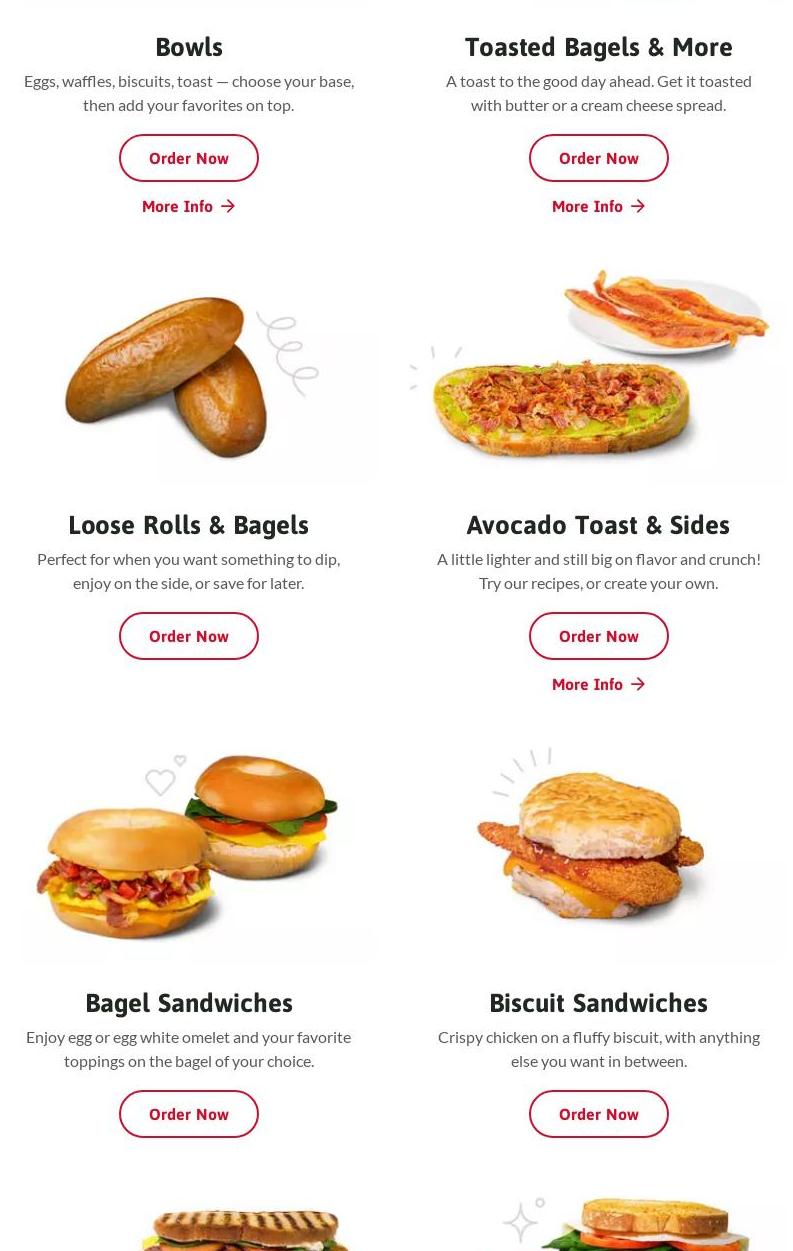Screen dimensions: 793x1251
Task: See More Info about Avocado Toast & Sides
Action: click(598, 684)
